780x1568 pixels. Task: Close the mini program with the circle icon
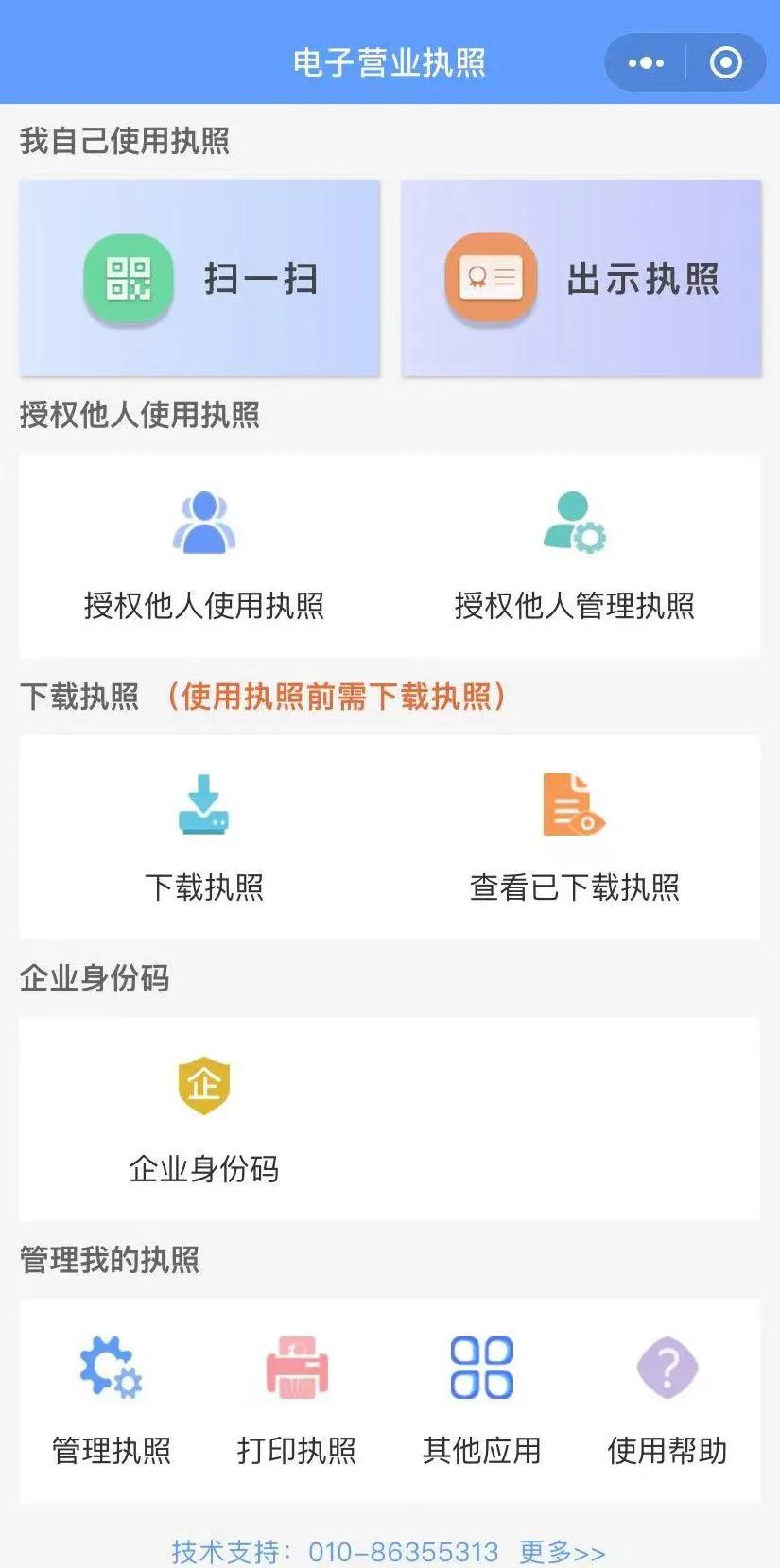[725, 63]
